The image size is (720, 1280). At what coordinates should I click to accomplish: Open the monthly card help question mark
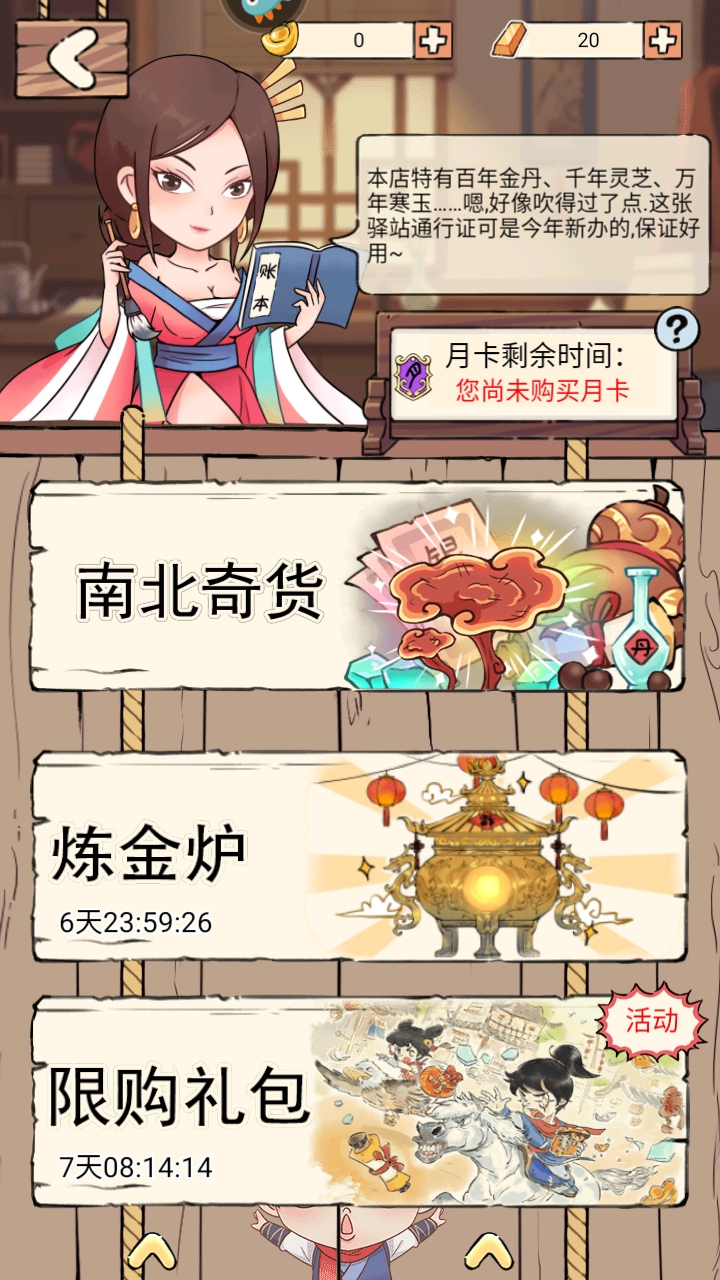coord(676,328)
